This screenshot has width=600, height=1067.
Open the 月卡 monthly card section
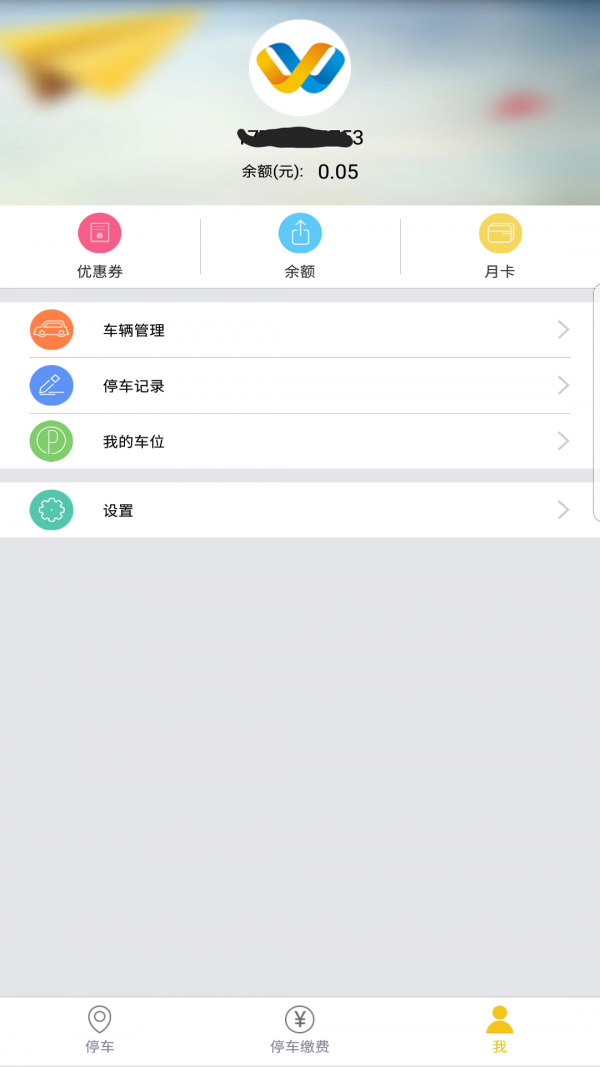point(500,245)
